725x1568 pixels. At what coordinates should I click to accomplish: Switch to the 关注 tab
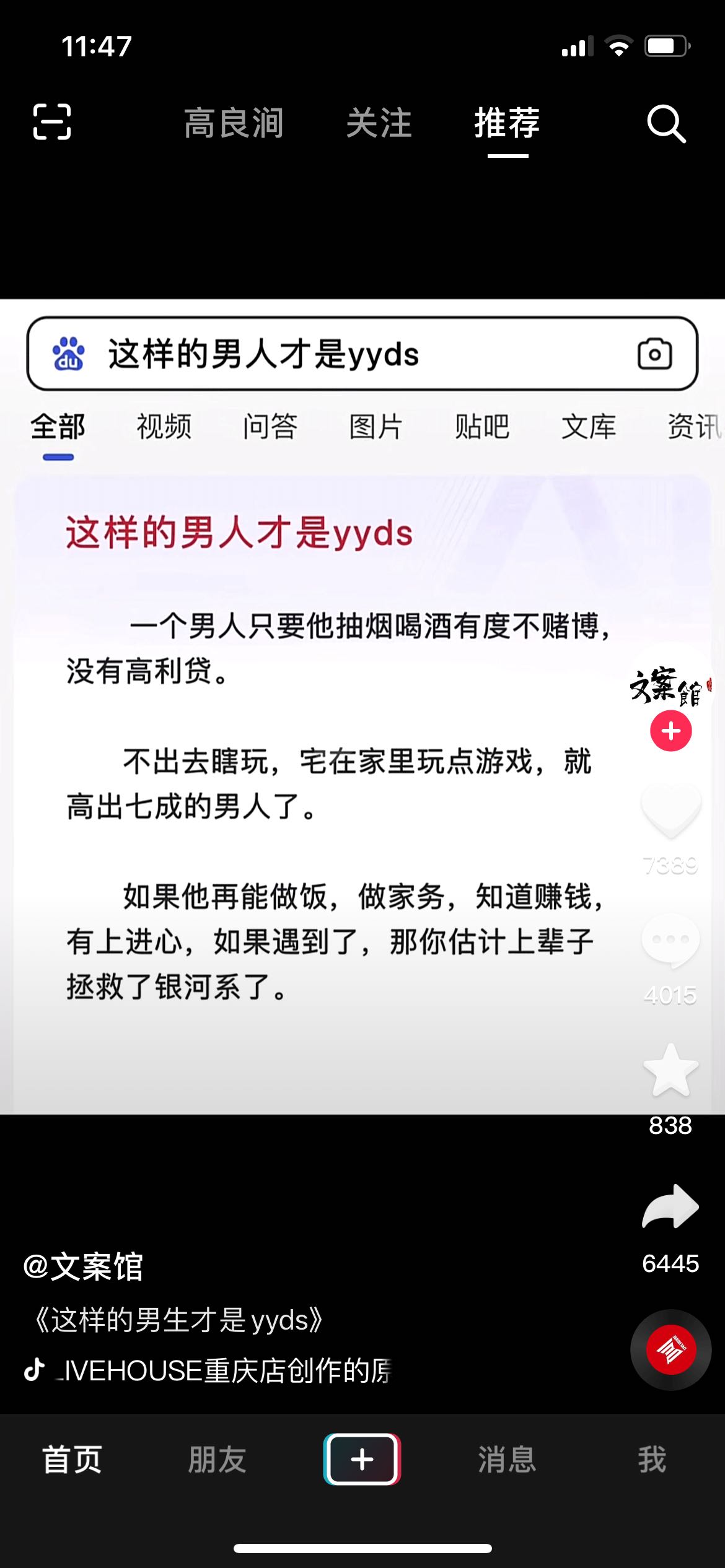click(x=379, y=123)
